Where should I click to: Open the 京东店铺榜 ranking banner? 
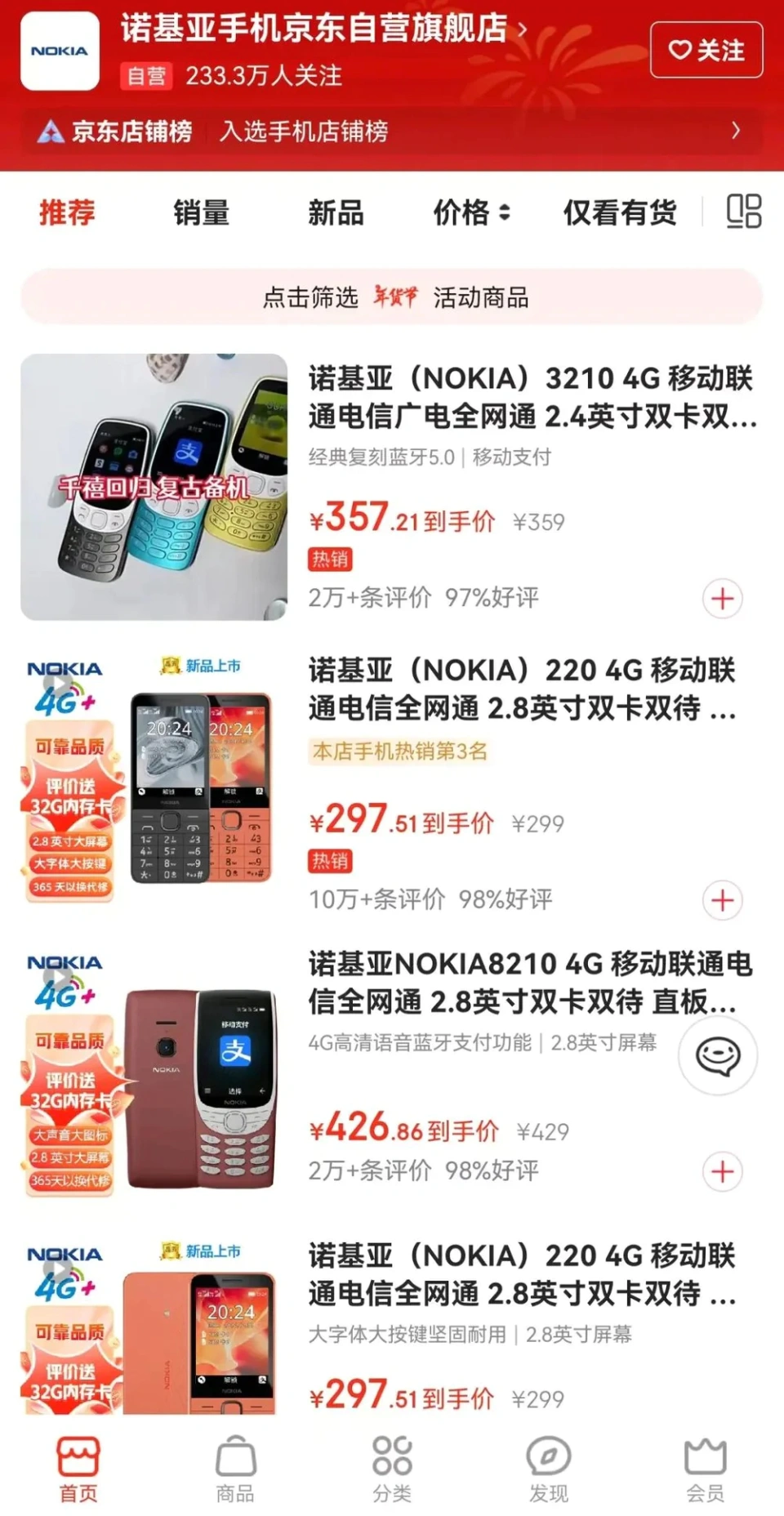pyautogui.click(x=390, y=131)
